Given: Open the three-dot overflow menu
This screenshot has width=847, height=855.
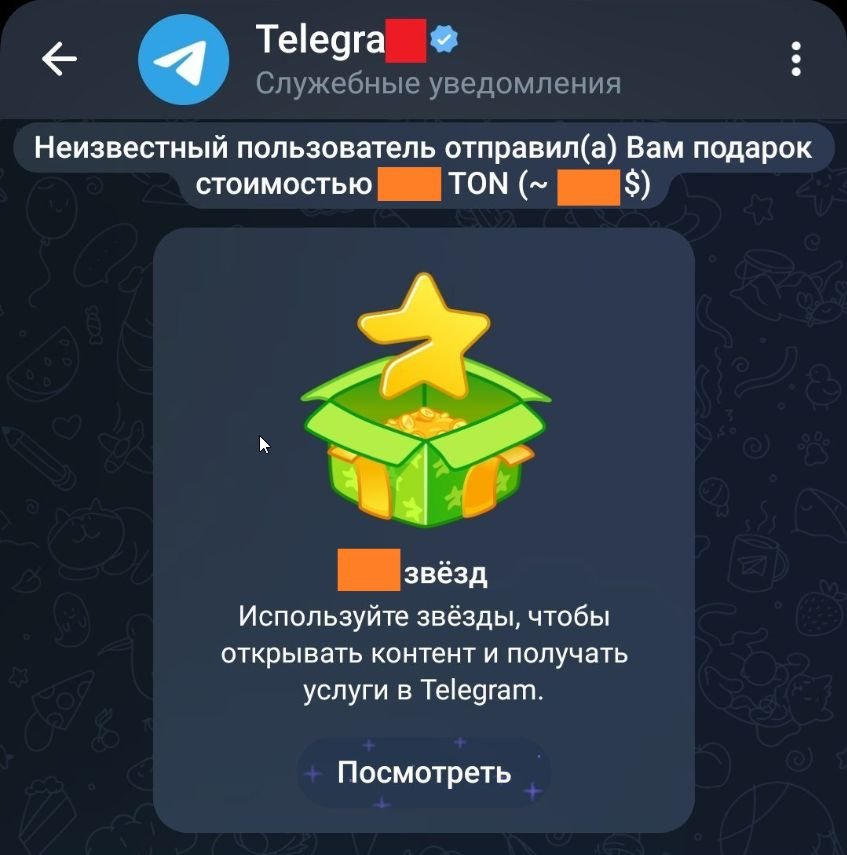Looking at the screenshot, I should pyautogui.click(x=796, y=59).
